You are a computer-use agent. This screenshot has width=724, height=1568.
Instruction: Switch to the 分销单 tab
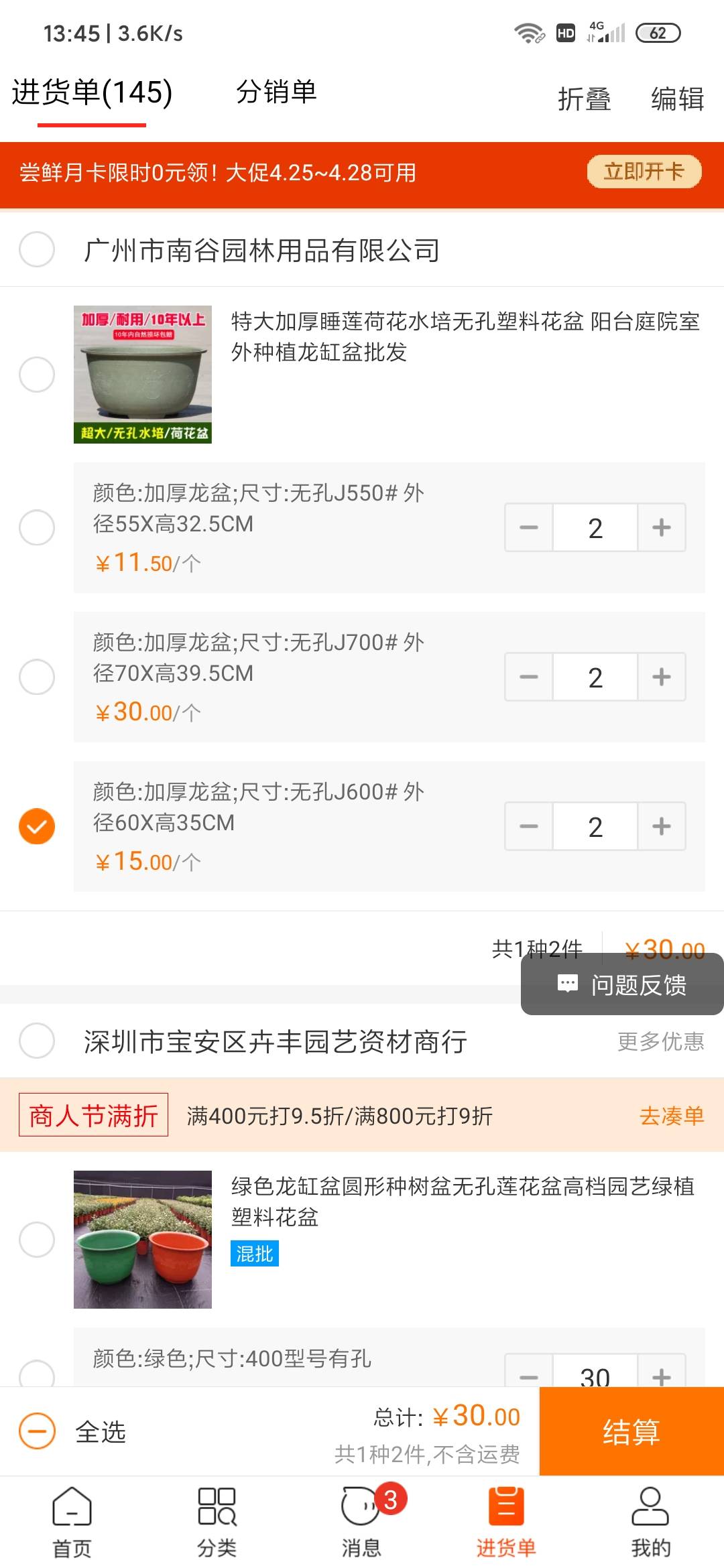pyautogui.click(x=276, y=92)
